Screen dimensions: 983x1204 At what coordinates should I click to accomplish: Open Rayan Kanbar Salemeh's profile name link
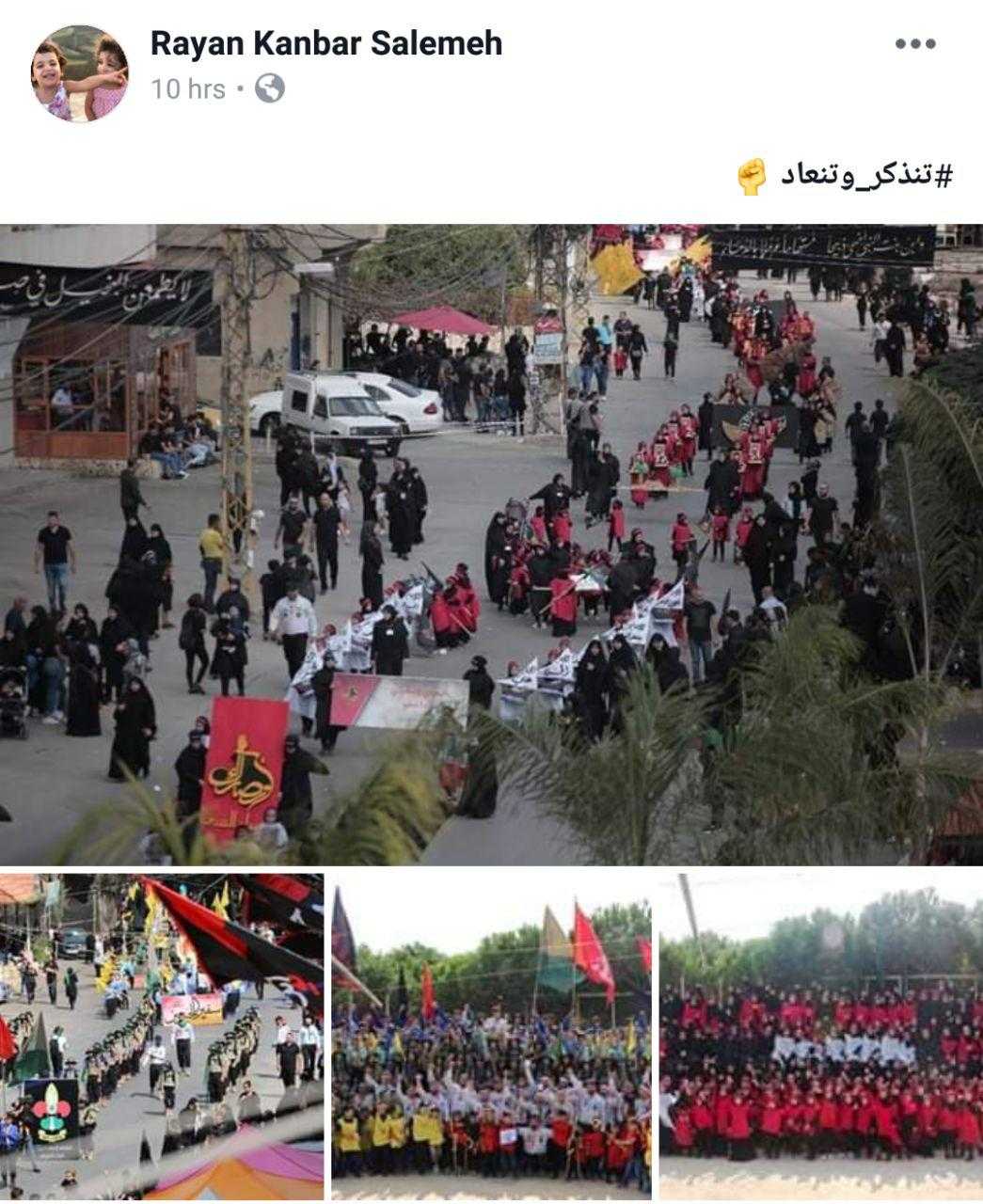pos(326,43)
